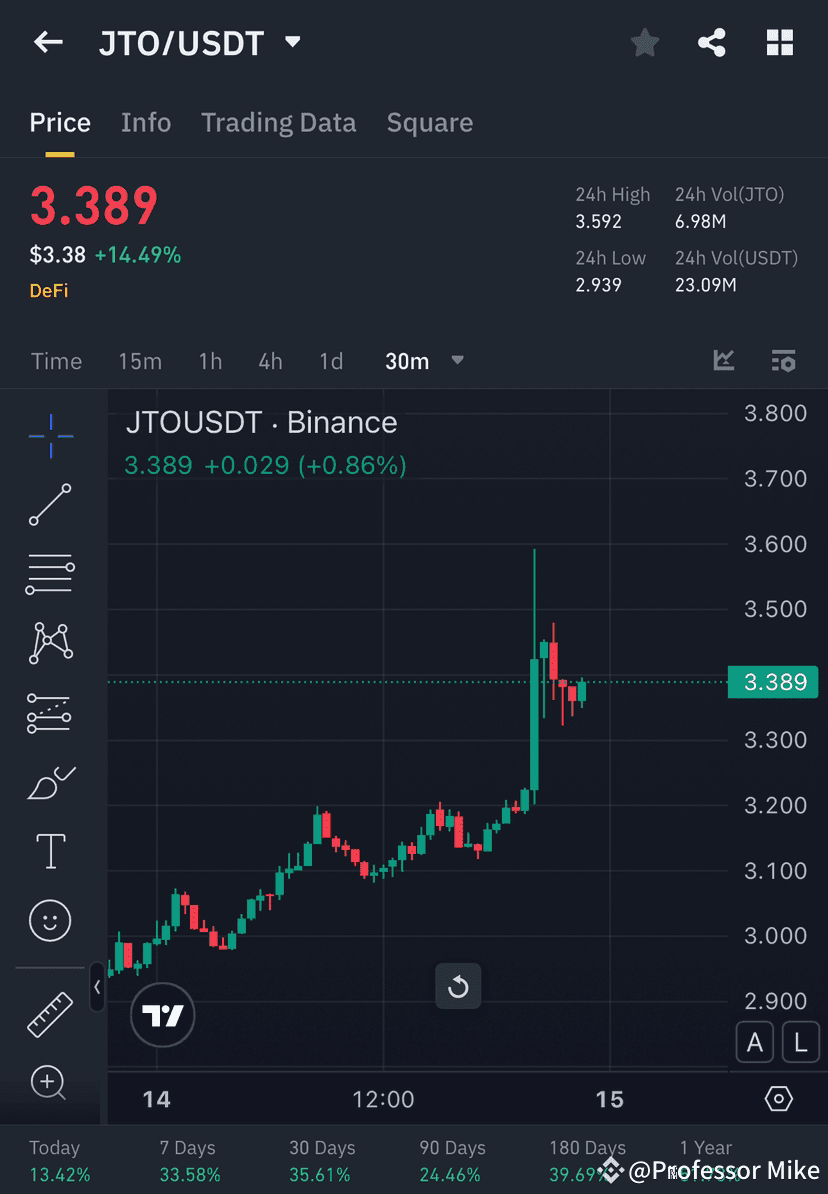This screenshot has width=828, height=1194.
Task: Reload the chart with the refresh button
Action: click(458, 986)
